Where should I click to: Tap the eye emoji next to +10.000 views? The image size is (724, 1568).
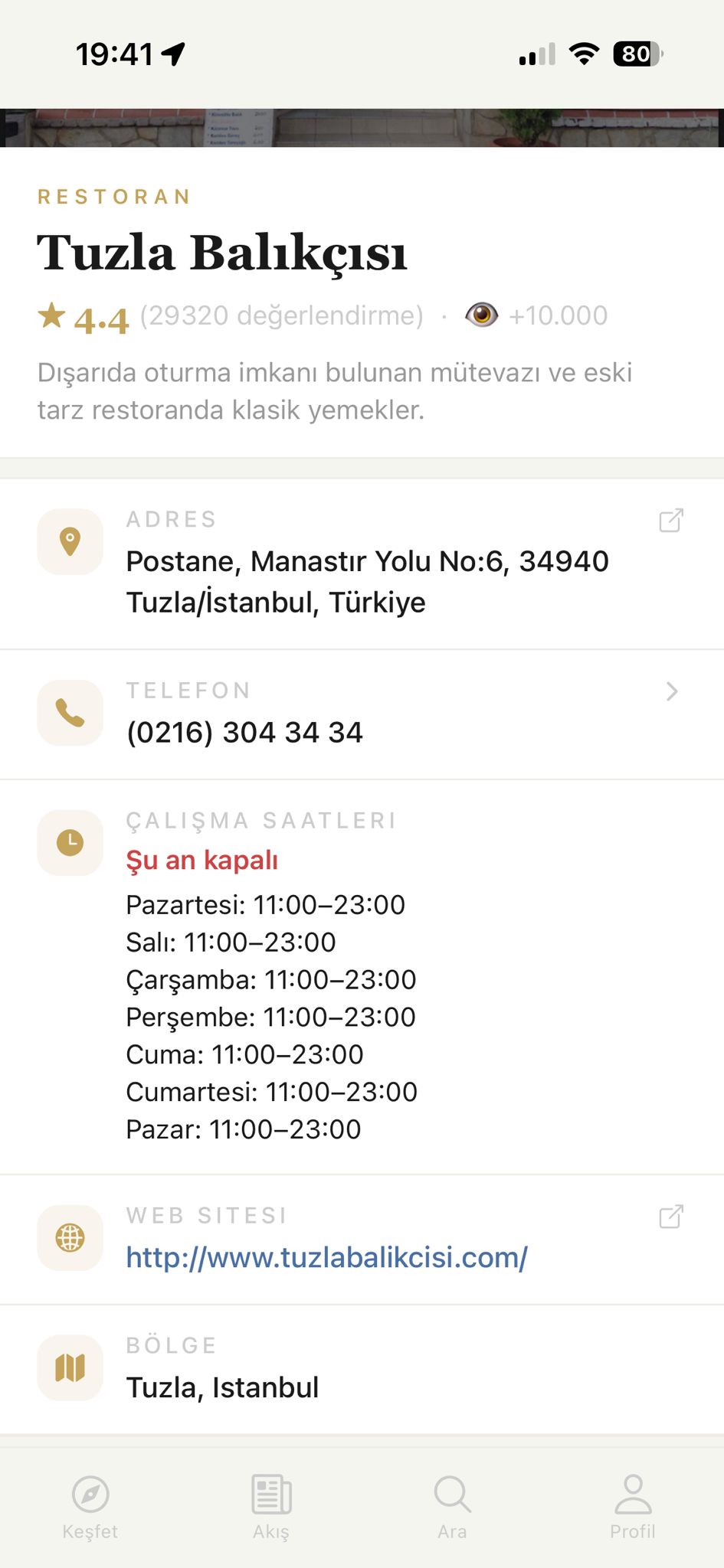pos(483,315)
